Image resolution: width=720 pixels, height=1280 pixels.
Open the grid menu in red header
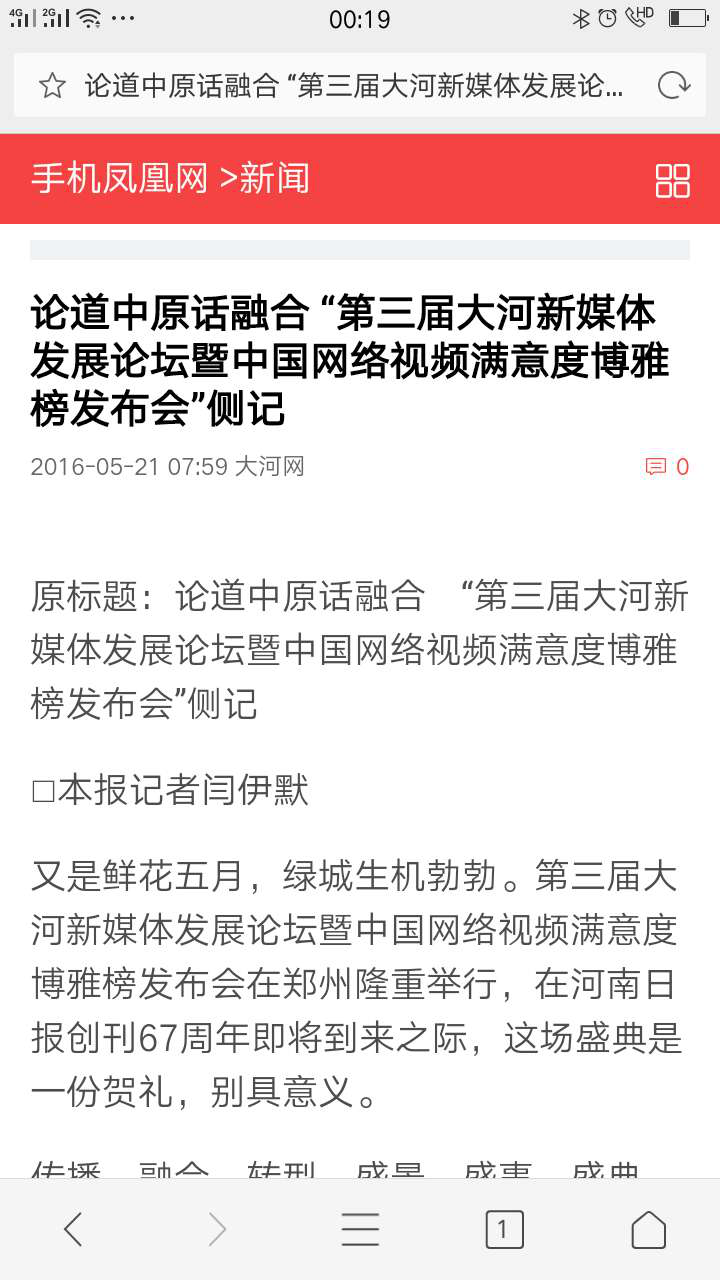672,181
